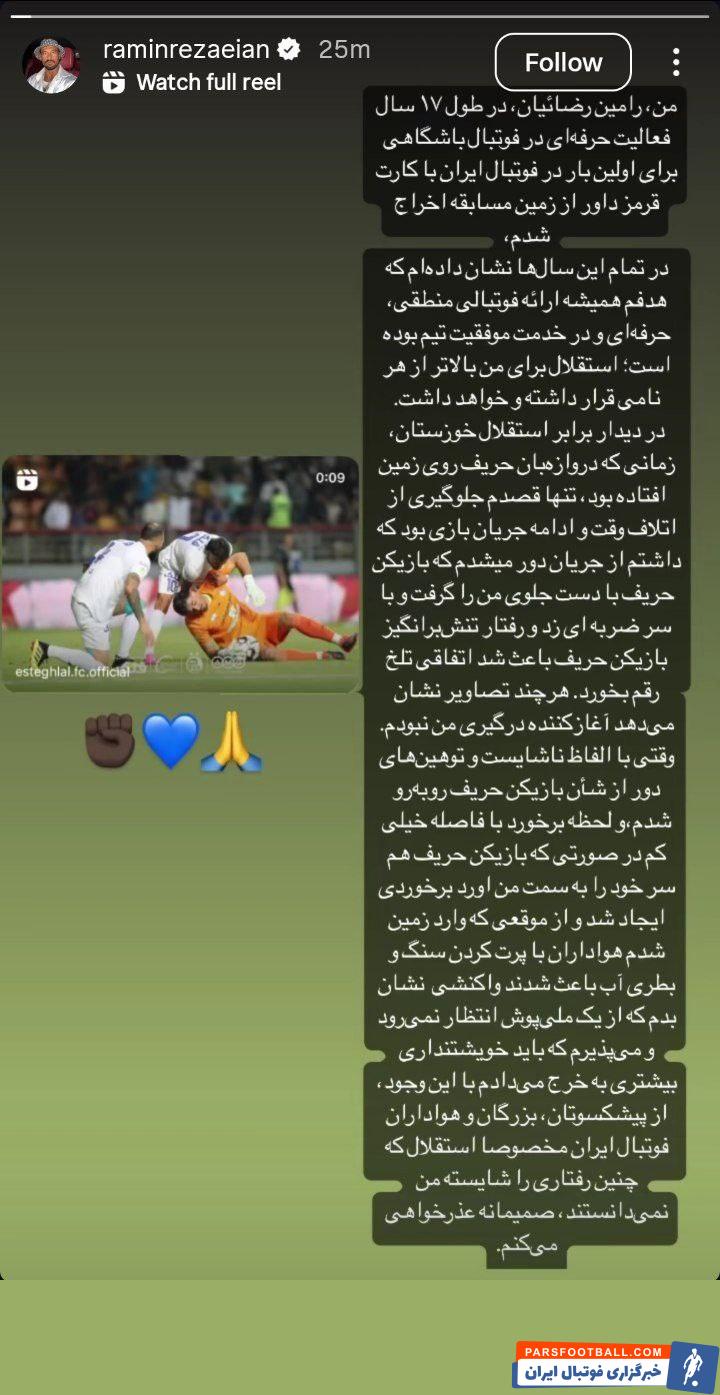
Task: Open the raminrezaeian username
Action: point(187,49)
